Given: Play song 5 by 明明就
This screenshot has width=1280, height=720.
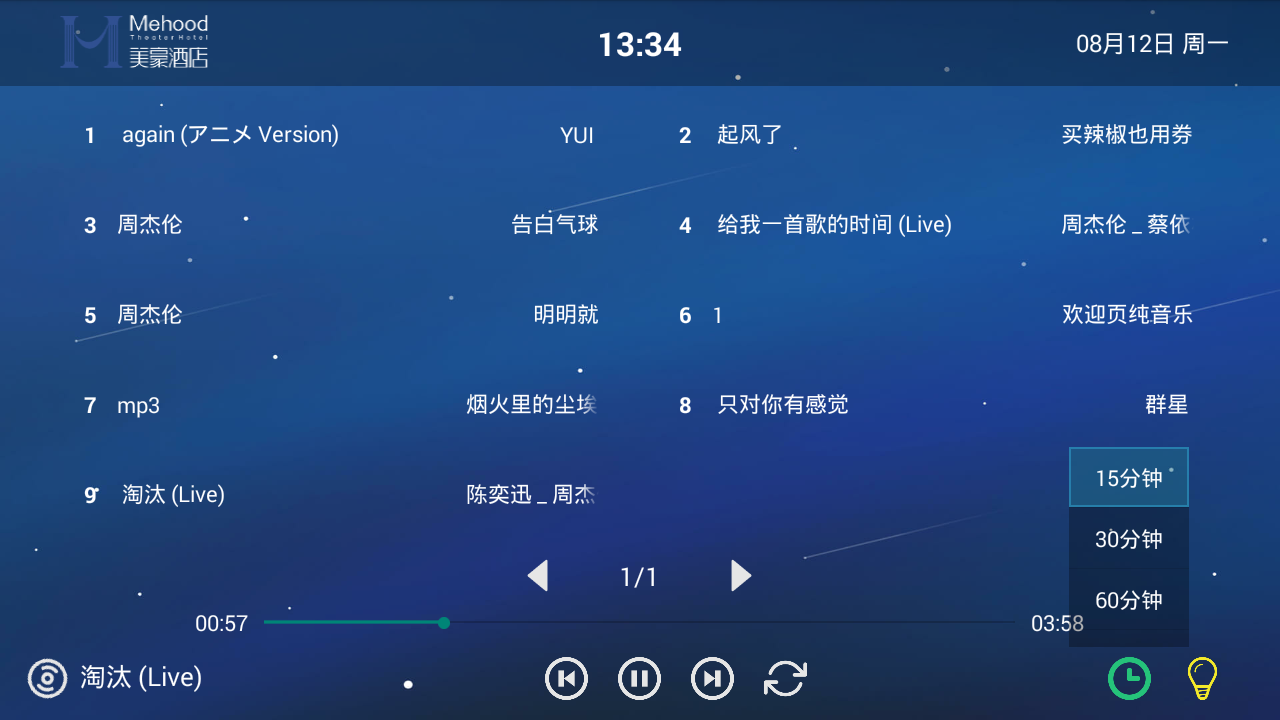Looking at the screenshot, I should 340,315.
